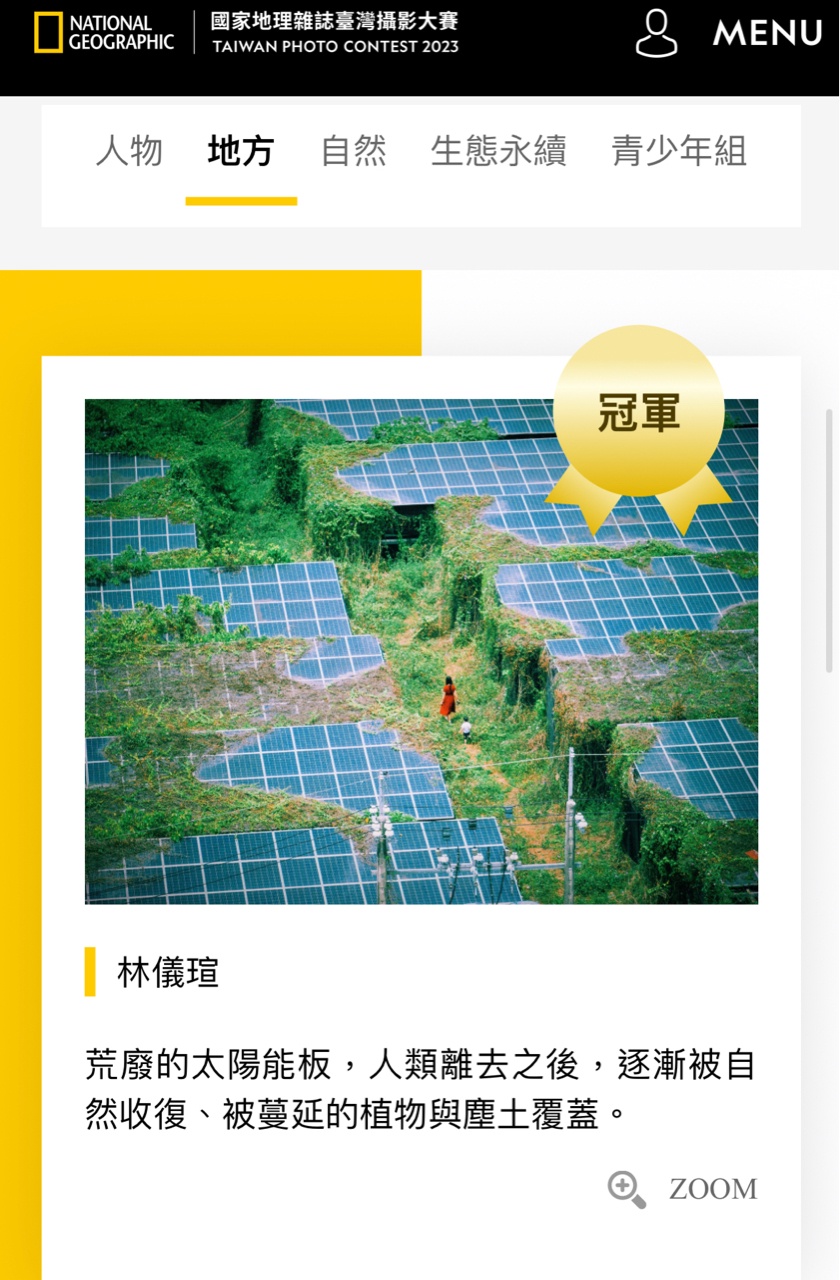This screenshot has height=1280, width=840.
Task: Tap ZOOM to enlarge the winning photo
Action: 684,1189
